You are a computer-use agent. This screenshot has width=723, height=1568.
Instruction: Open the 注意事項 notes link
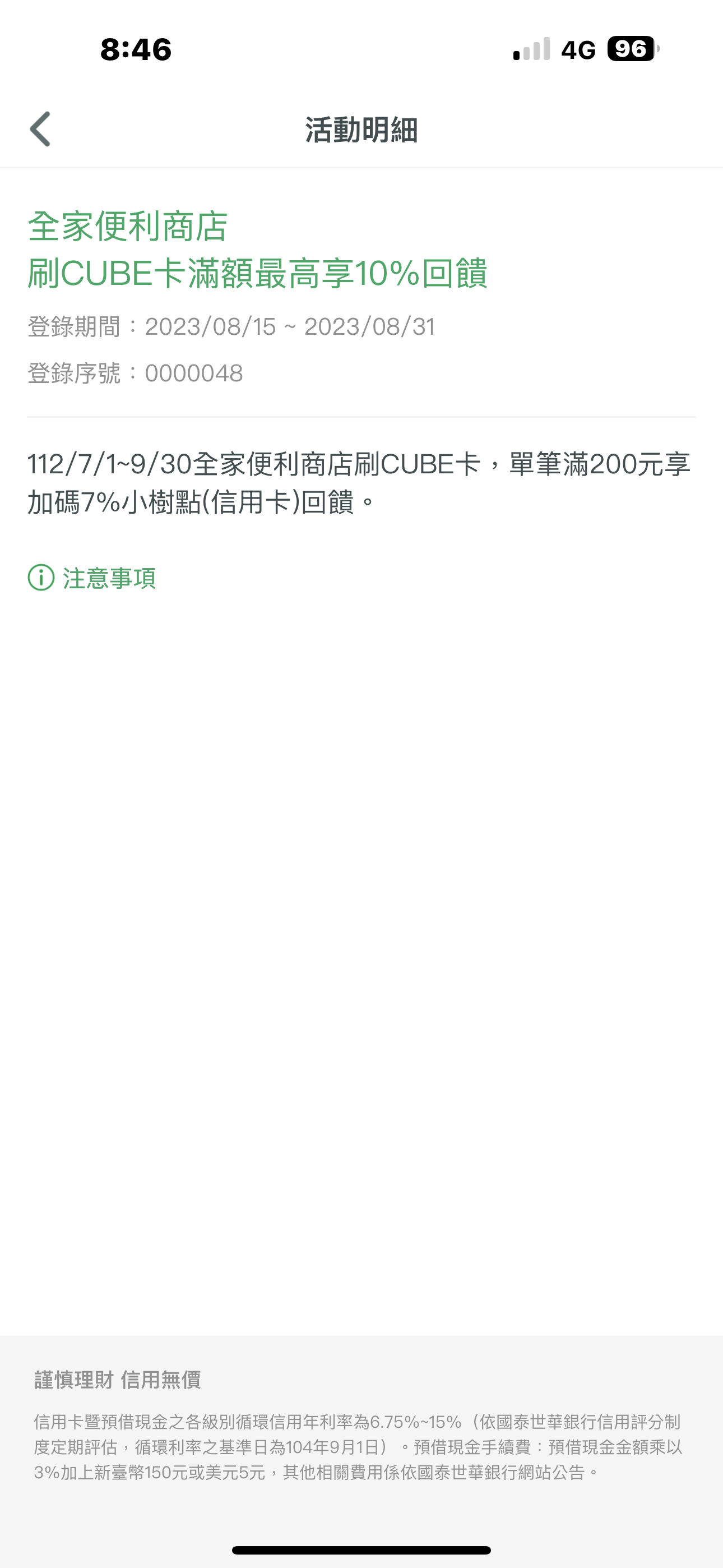tap(92, 578)
